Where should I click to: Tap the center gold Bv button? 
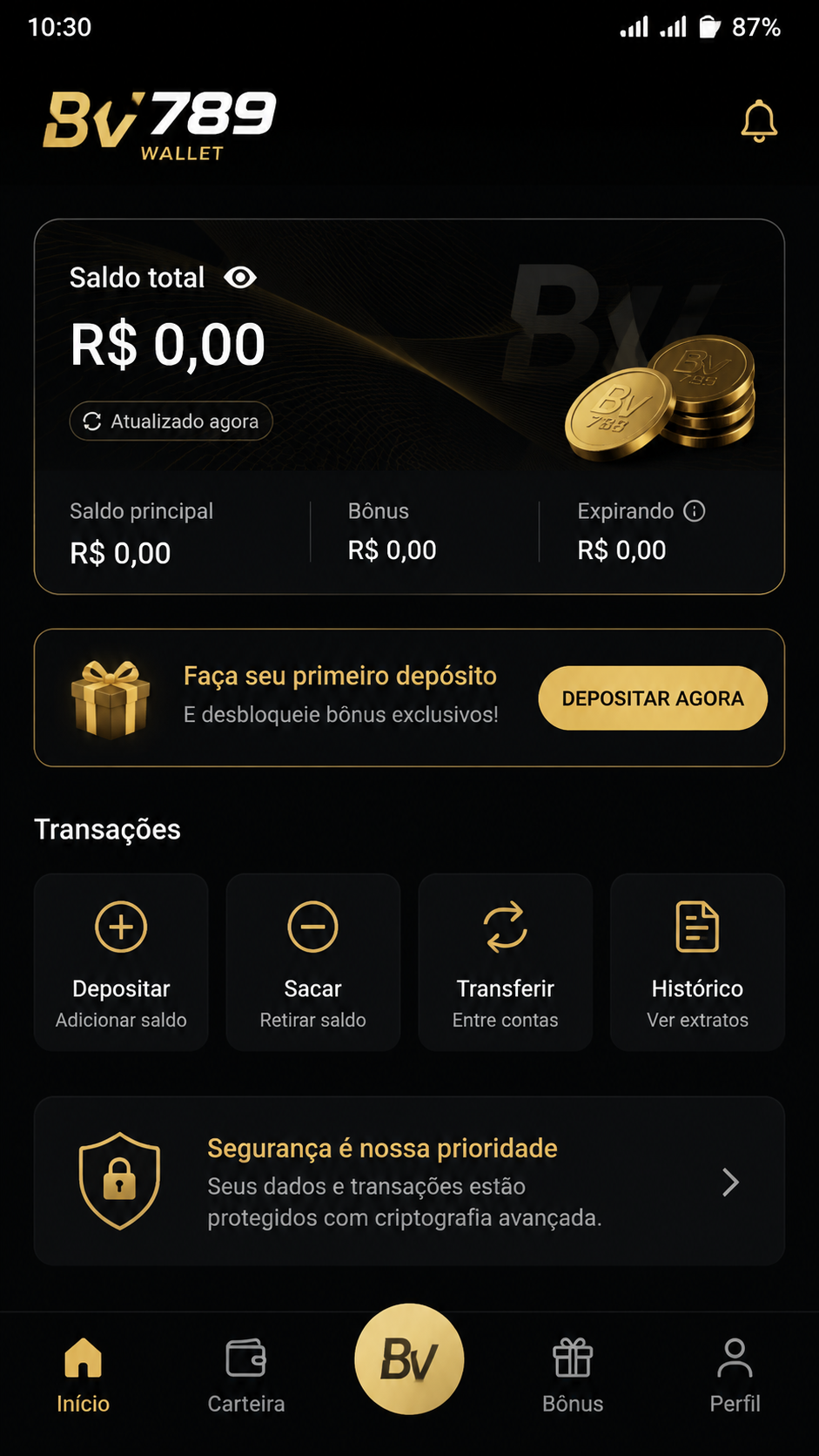(409, 1358)
